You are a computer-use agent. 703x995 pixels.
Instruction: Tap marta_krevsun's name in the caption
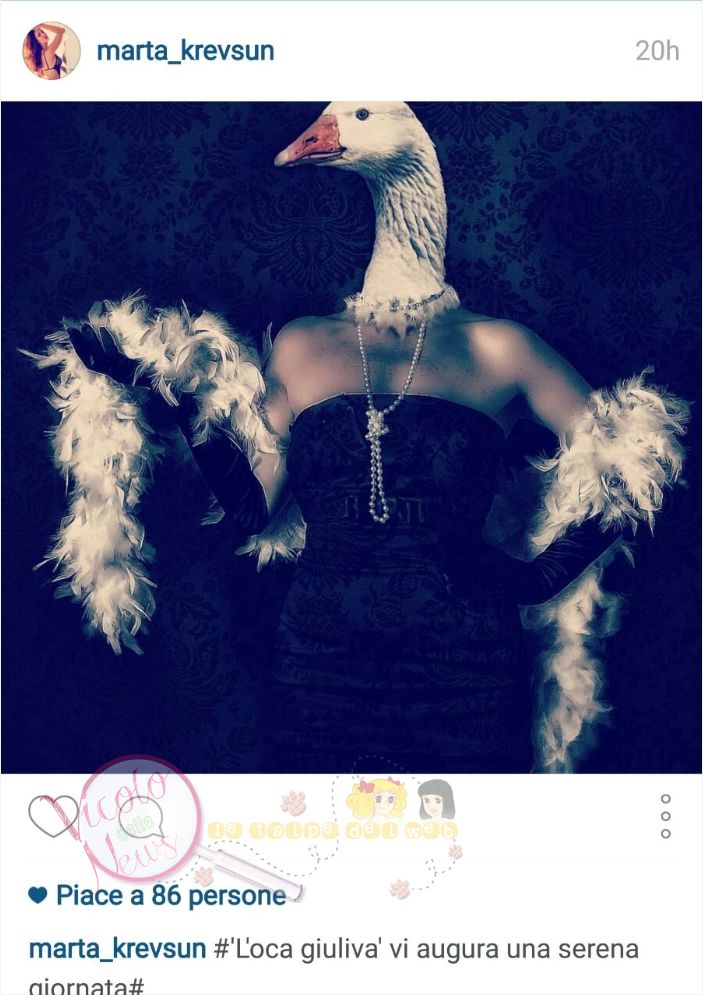click(x=118, y=948)
